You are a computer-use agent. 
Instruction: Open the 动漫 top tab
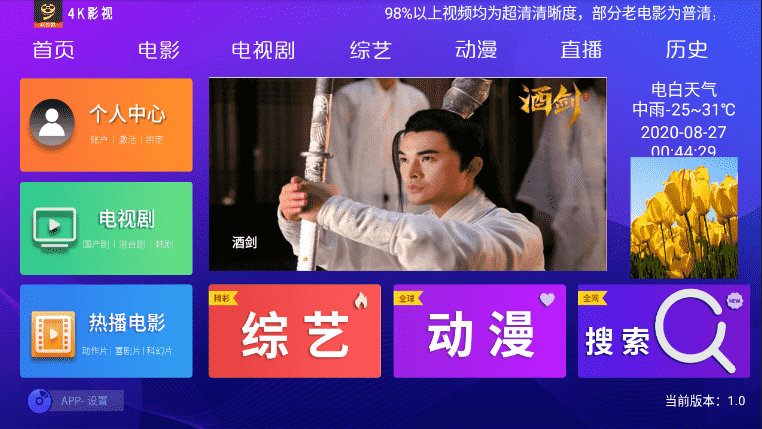pos(475,50)
